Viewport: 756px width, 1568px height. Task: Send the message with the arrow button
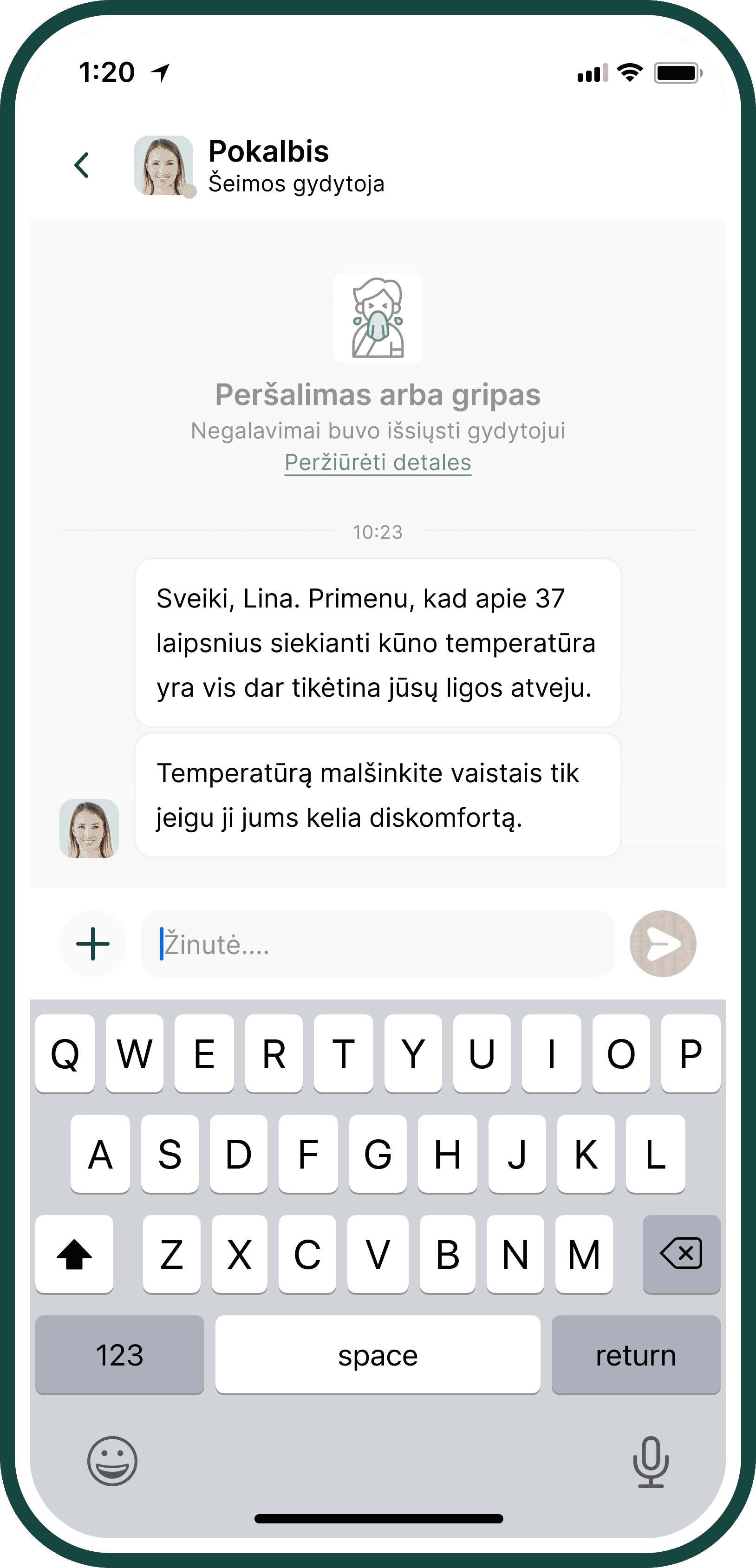pos(662,943)
